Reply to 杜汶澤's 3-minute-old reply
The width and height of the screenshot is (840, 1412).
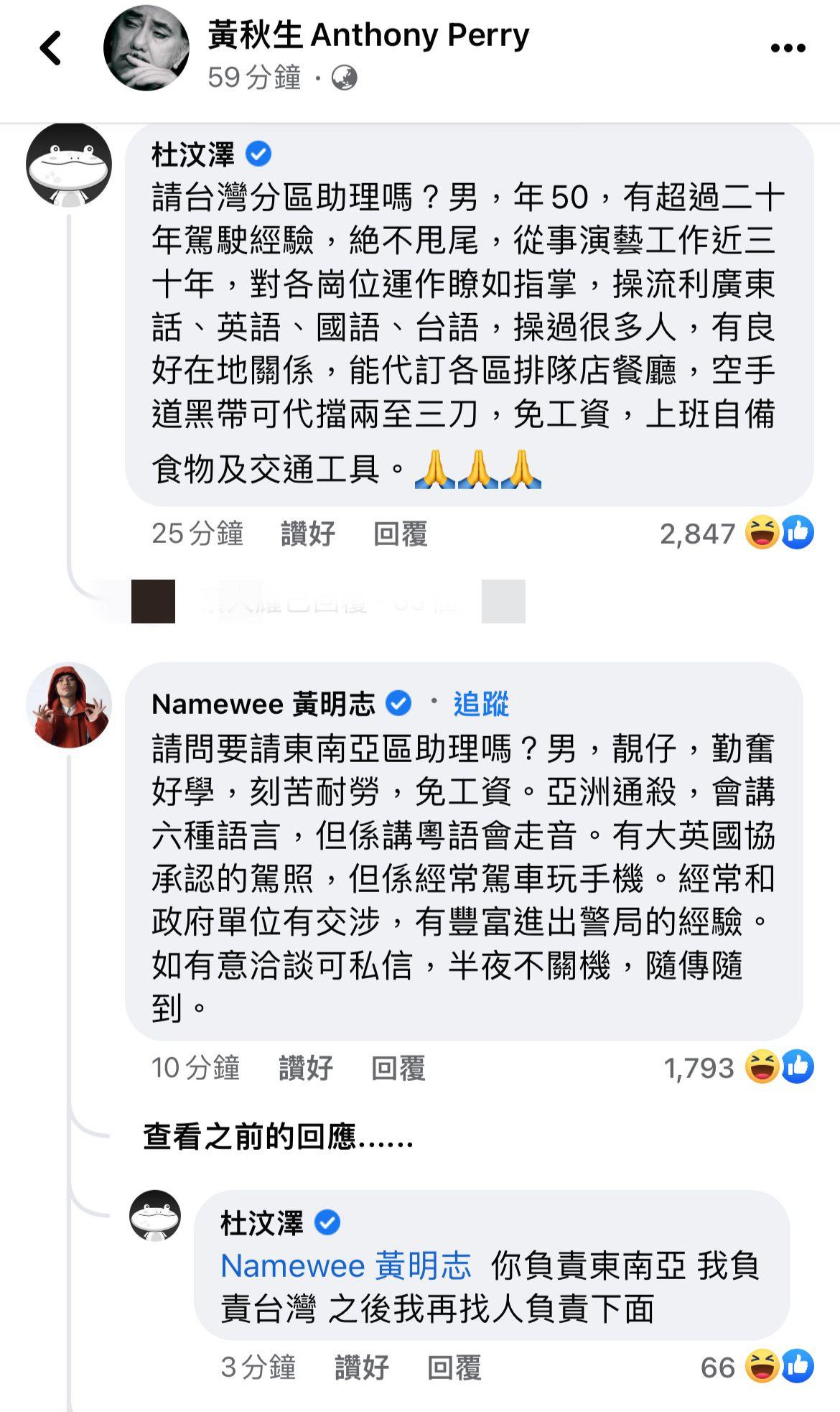[x=454, y=1367]
